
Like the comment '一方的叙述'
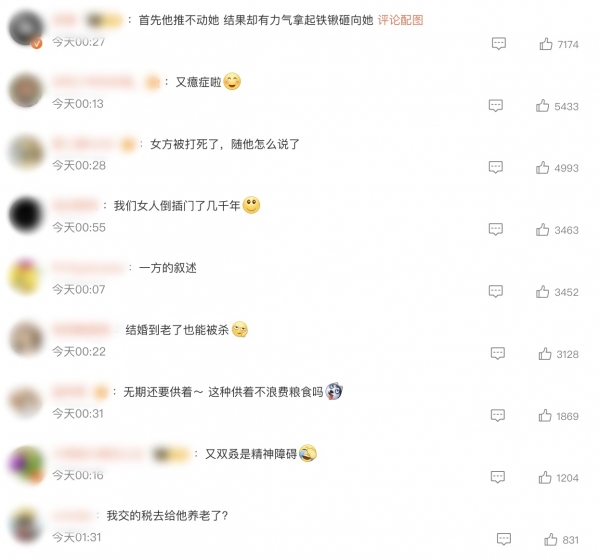coord(543,292)
